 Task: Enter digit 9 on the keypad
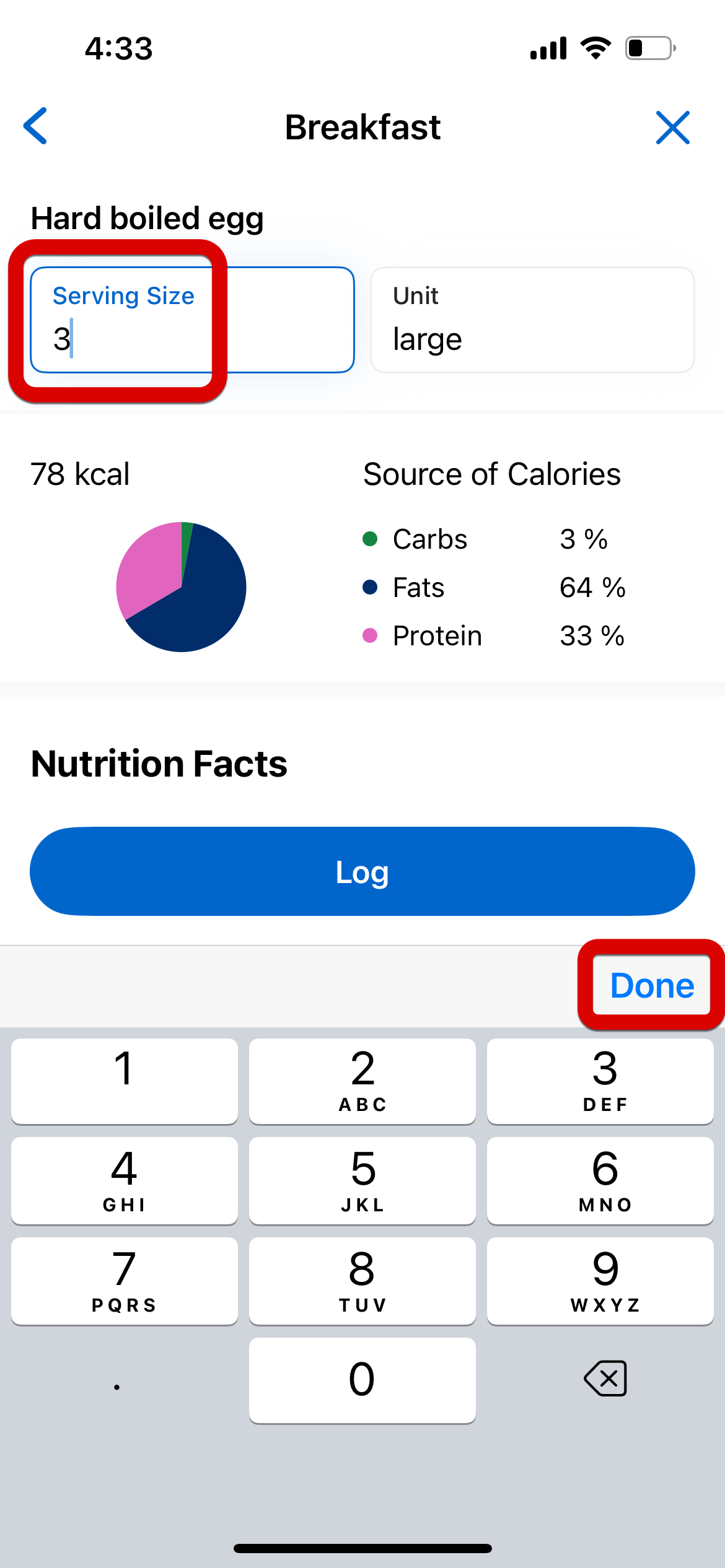click(600, 1281)
